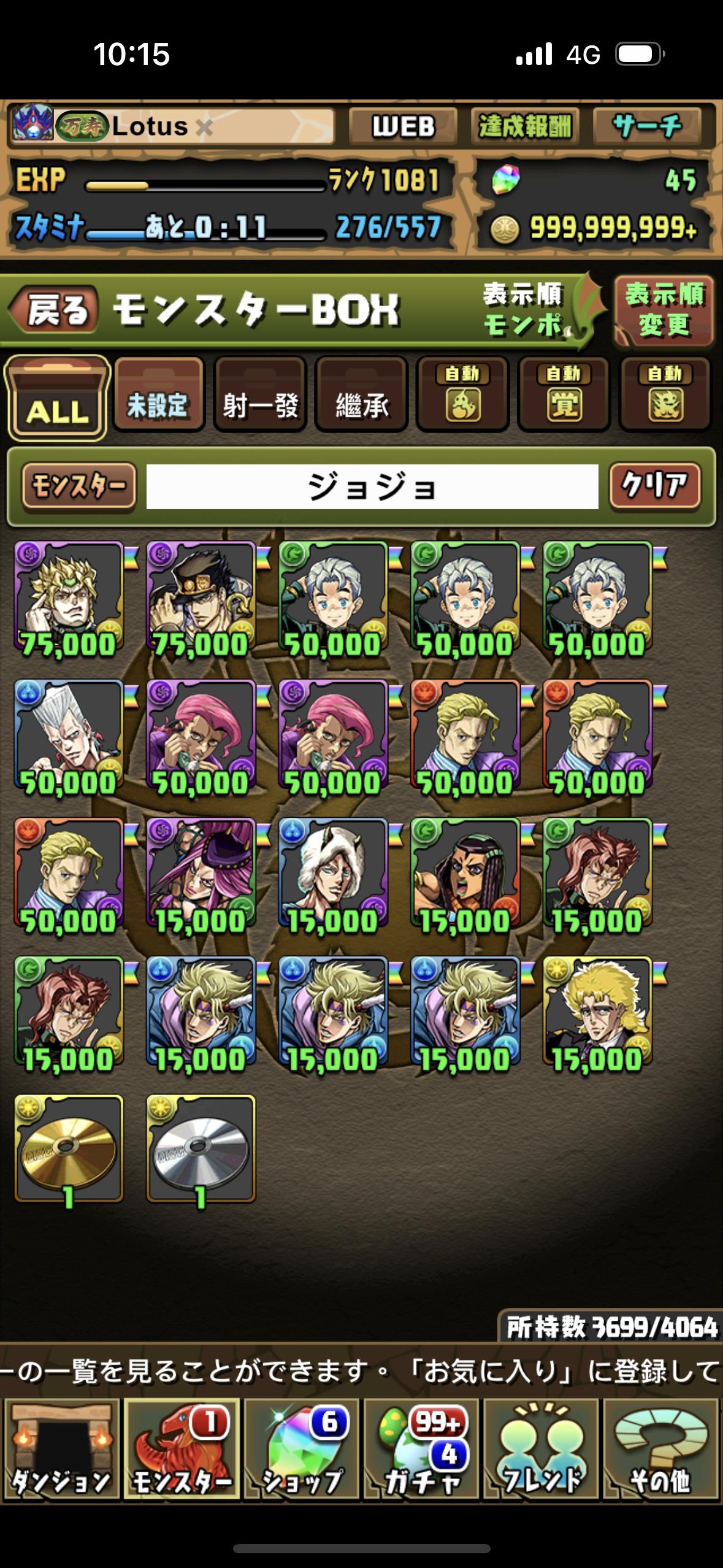This screenshot has height=1568, width=723.
Task: Select the ALL box tab
Action: tap(57, 399)
